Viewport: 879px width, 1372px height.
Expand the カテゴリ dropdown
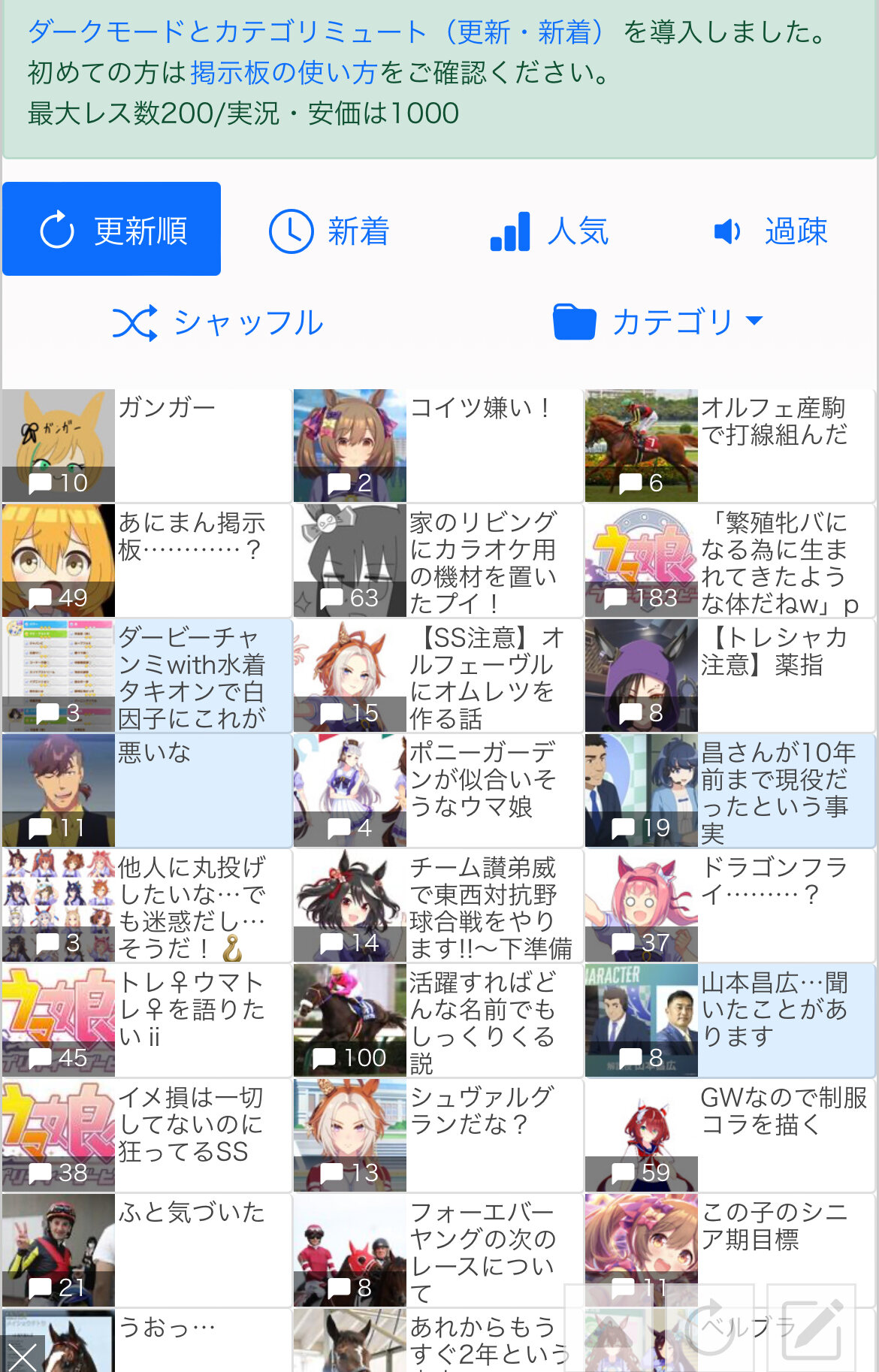coord(657,322)
